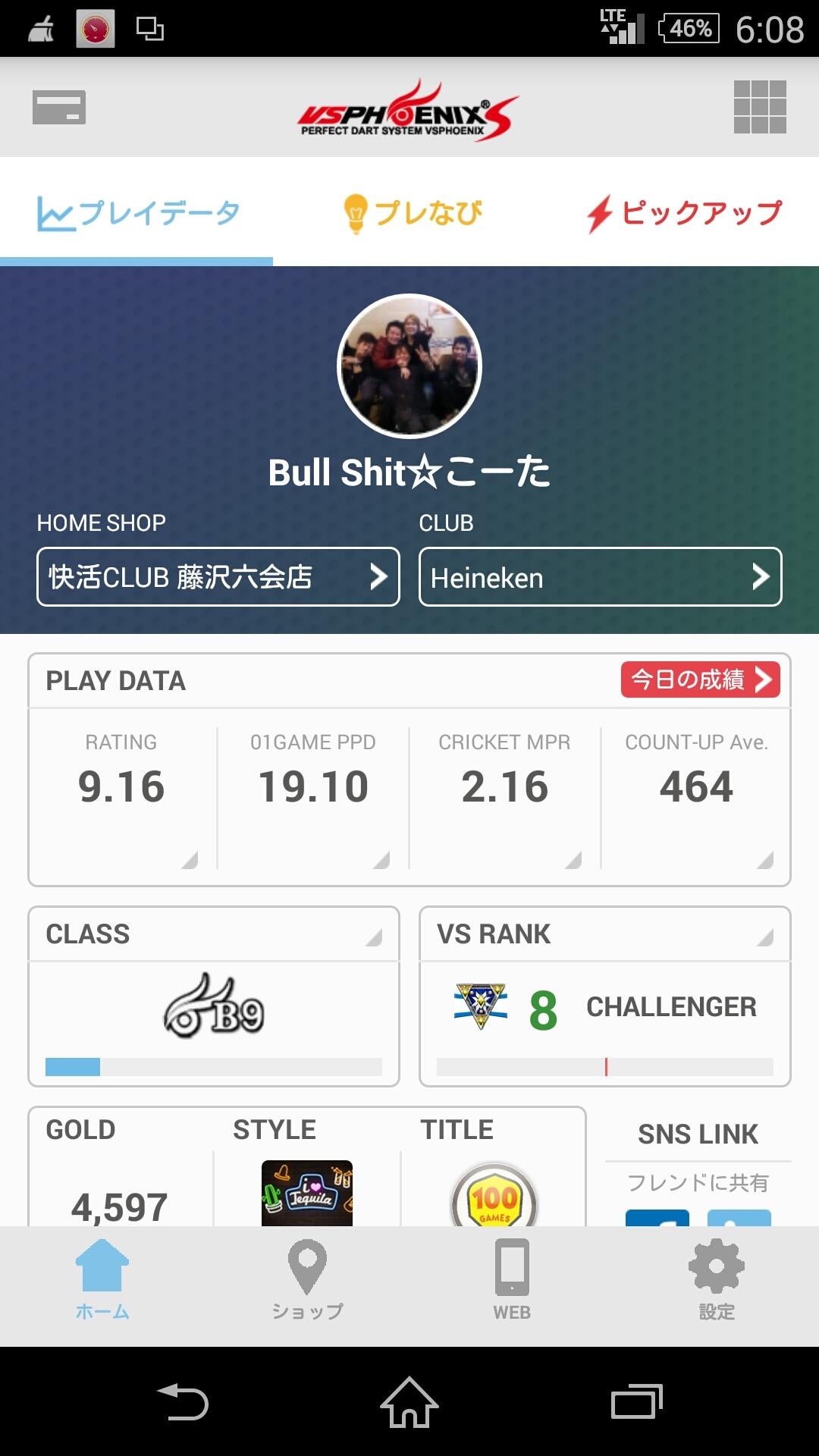Tap the profile photo
The height and width of the screenshot is (1456, 819).
pyautogui.click(x=409, y=366)
